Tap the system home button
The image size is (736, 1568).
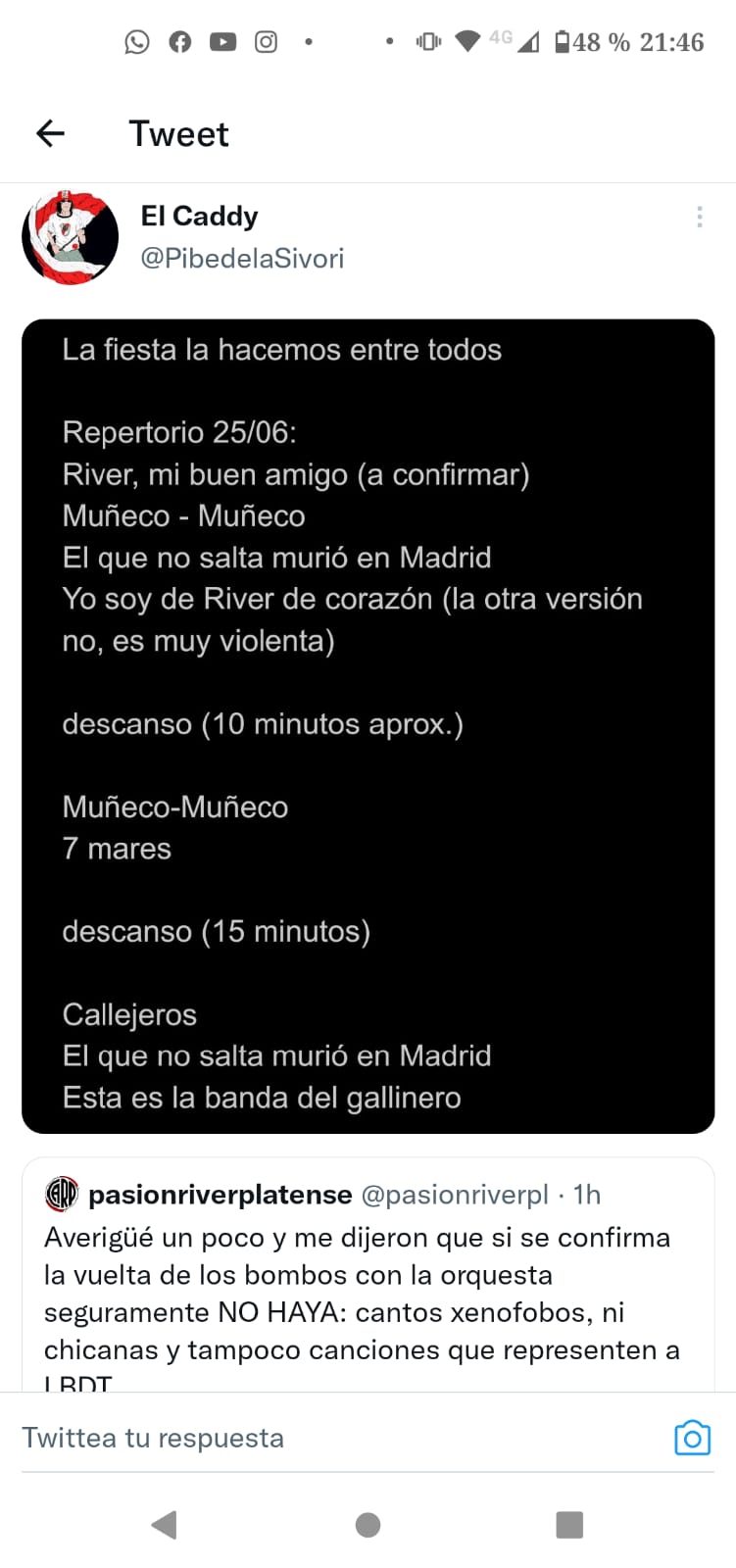[x=368, y=1525]
